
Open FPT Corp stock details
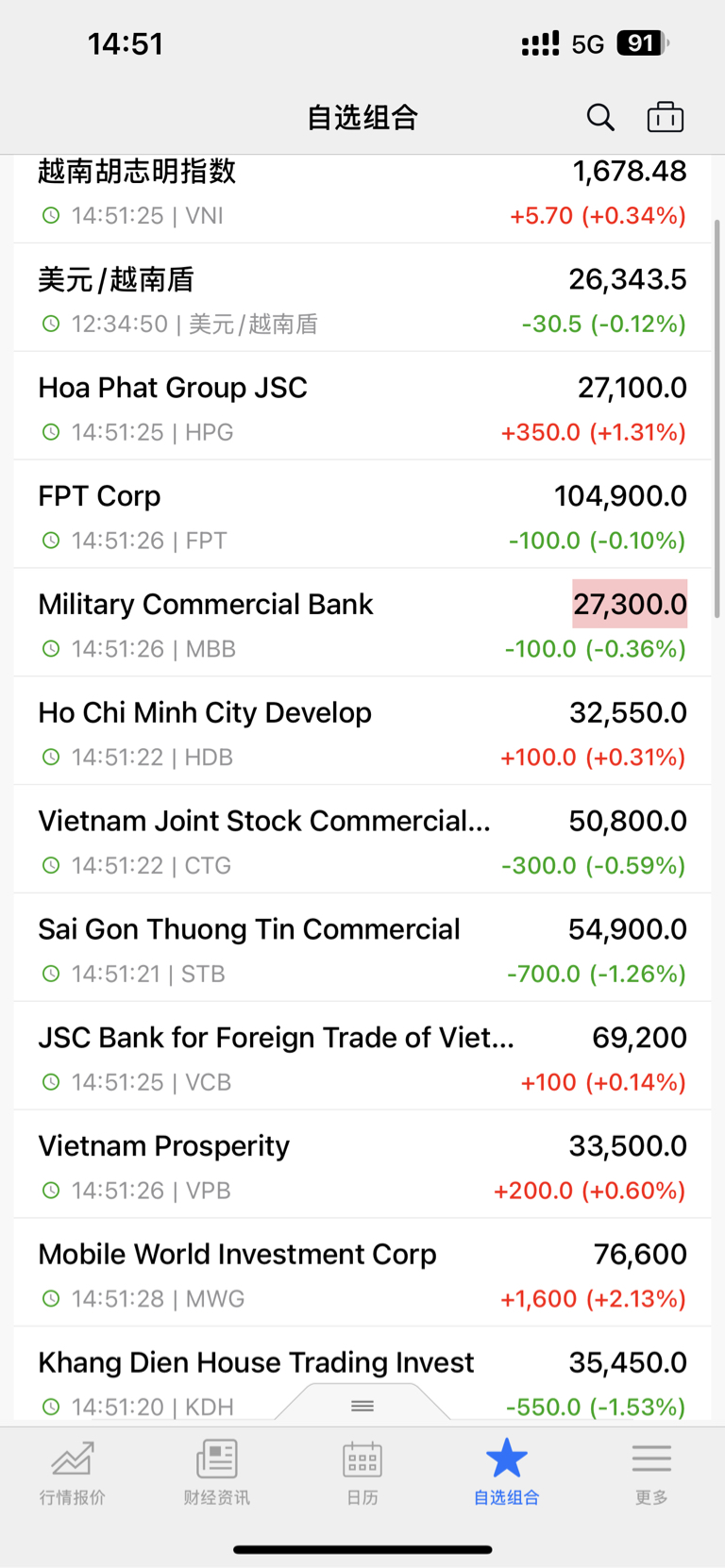362,514
